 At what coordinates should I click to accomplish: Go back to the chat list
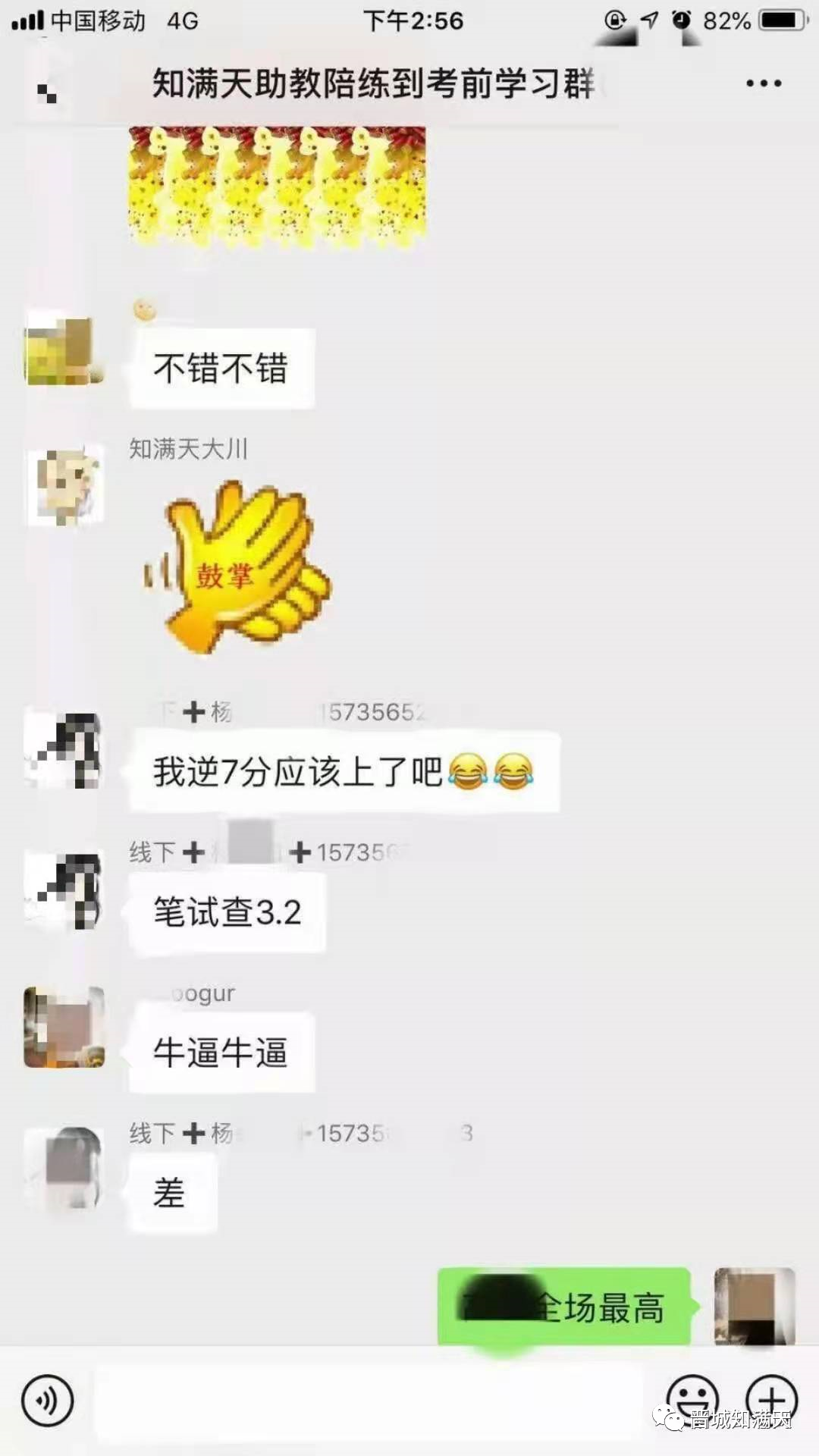(47, 92)
